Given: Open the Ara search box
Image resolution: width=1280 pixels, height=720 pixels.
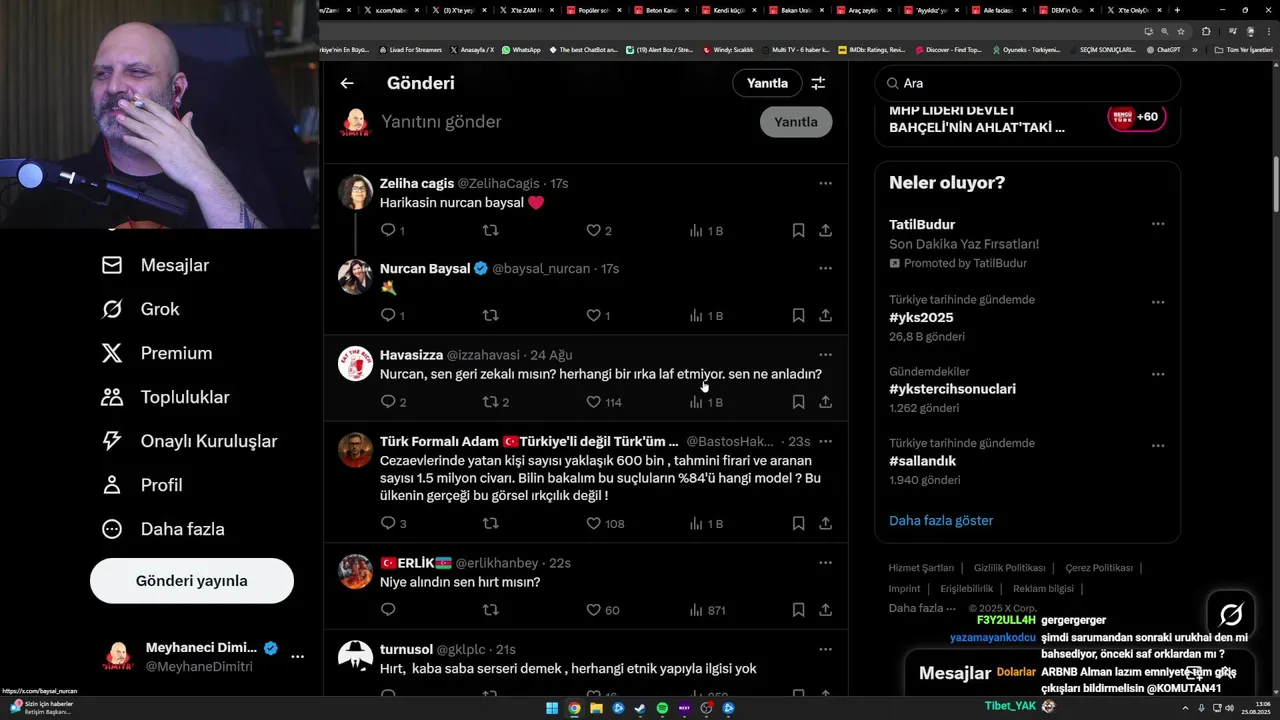Looking at the screenshot, I should point(1030,84).
